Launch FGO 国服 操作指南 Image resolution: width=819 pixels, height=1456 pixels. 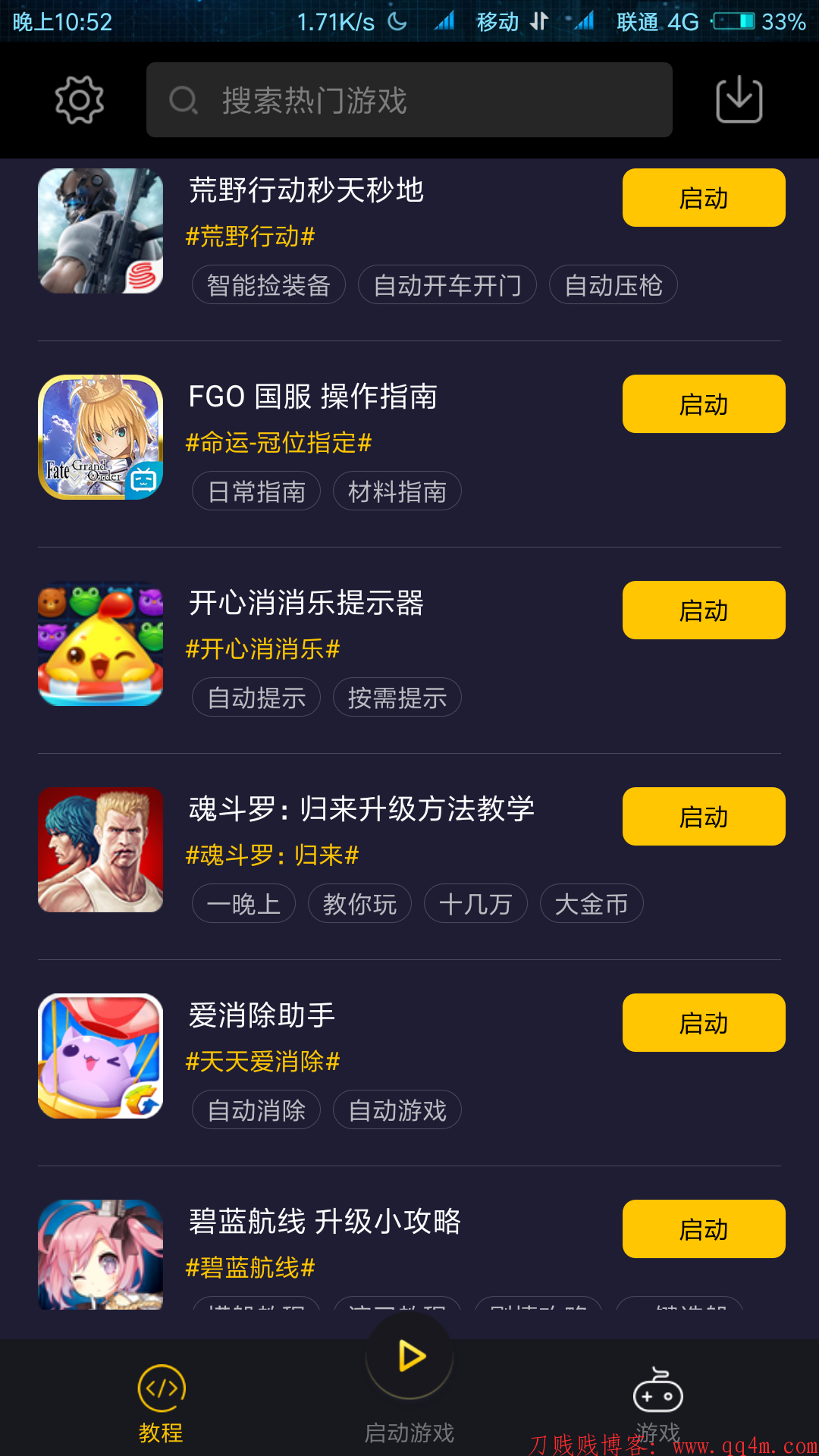point(703,404)
